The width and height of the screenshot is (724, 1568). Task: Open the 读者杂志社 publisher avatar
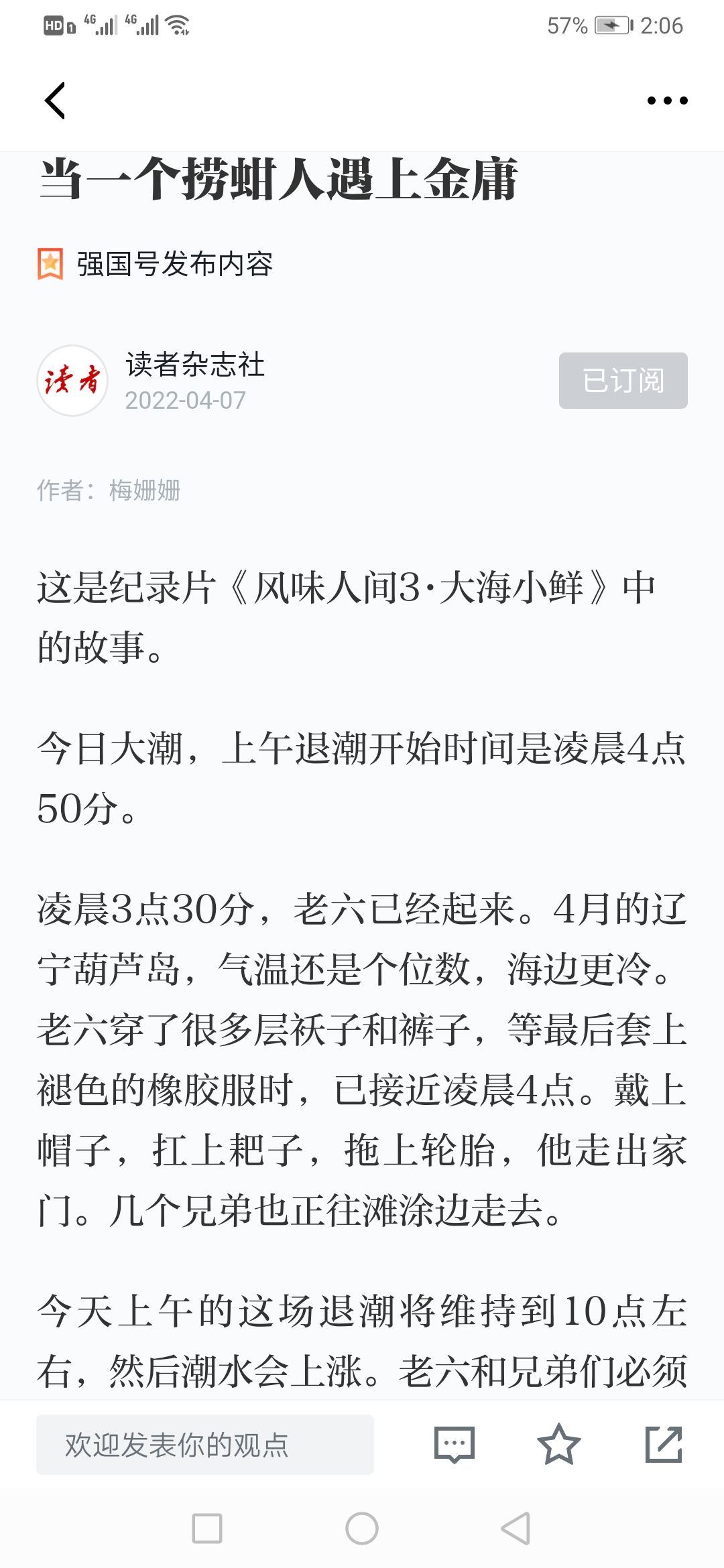[72, 381]
